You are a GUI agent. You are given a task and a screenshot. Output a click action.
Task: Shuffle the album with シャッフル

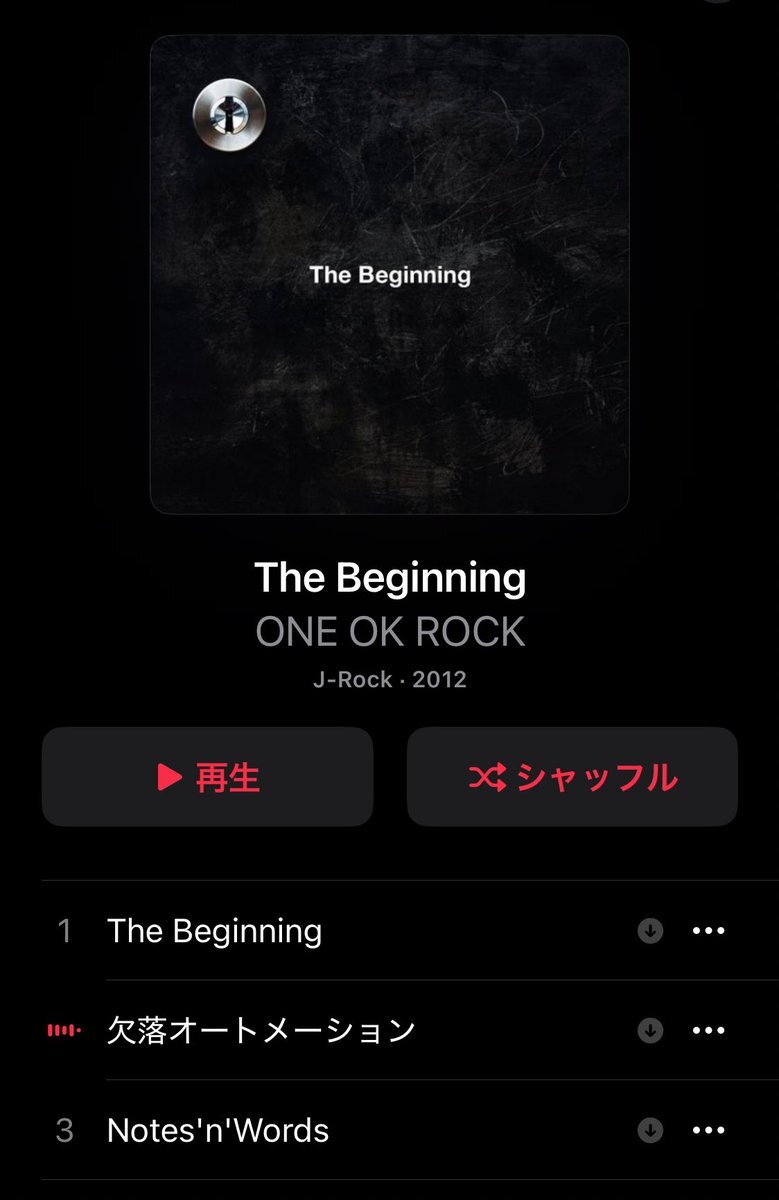coord(572,777)
